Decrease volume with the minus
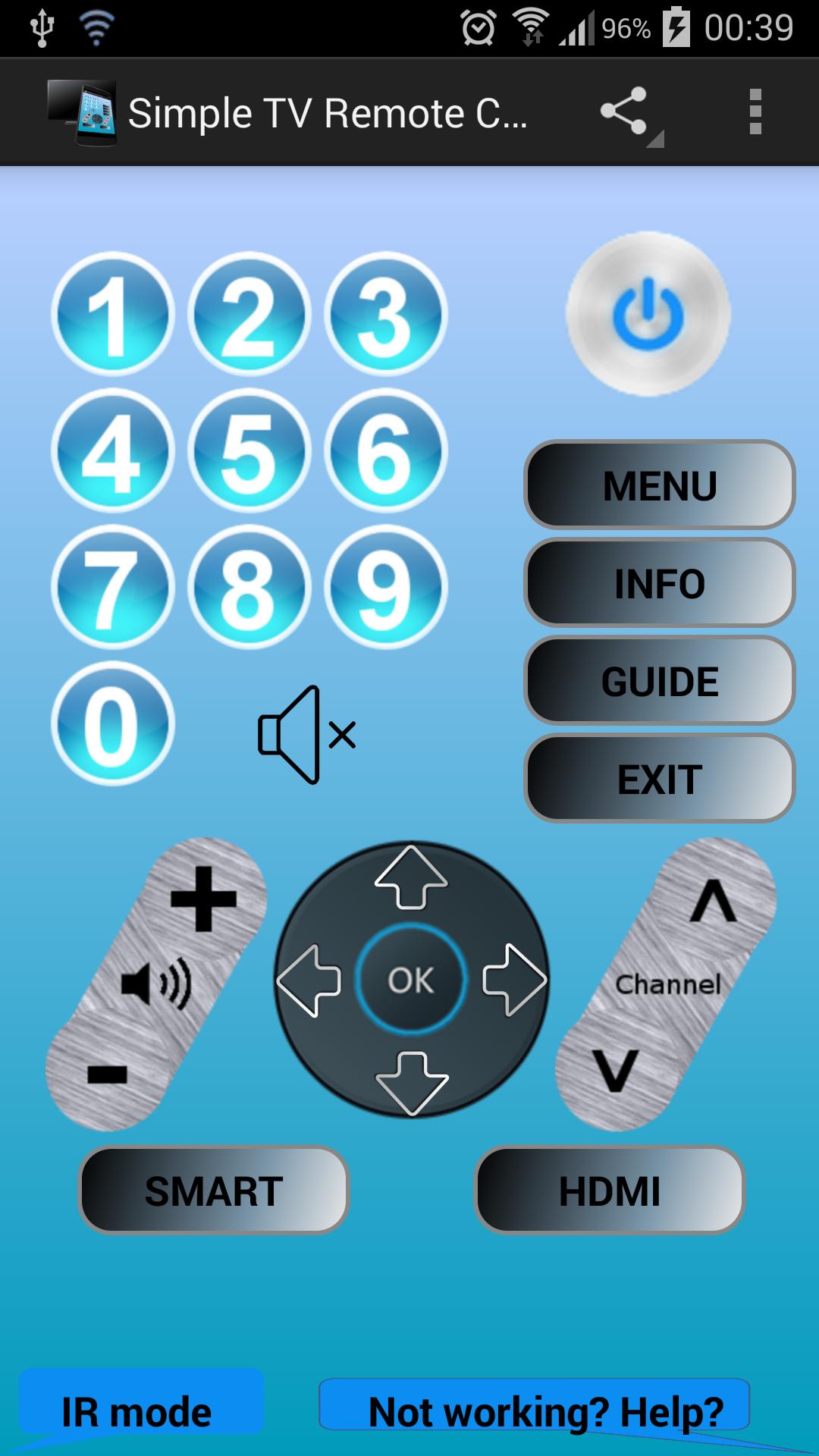The height and width of the screenshot is (1456, 819). [107, 1074]
